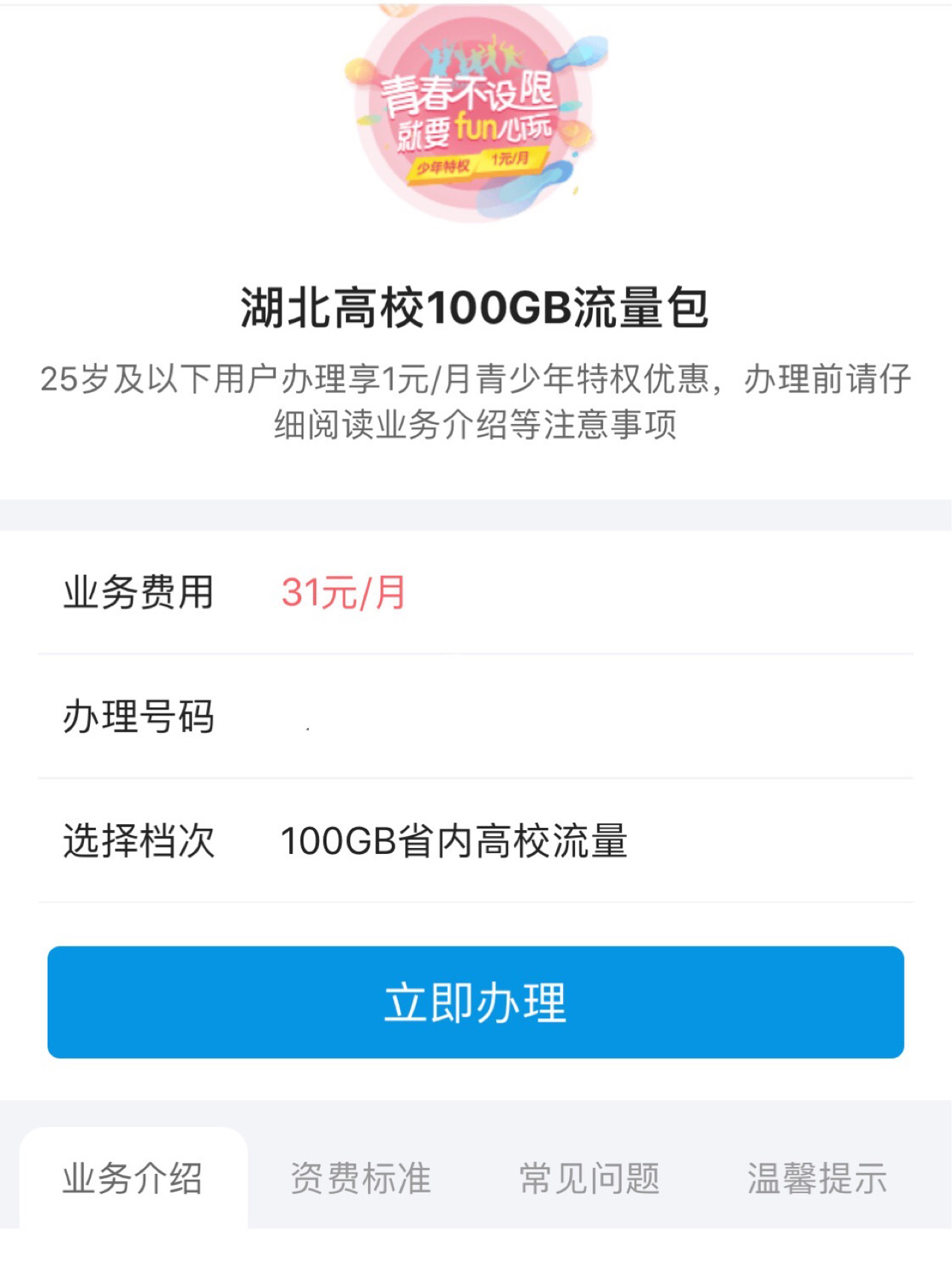Image resolution: width=952 pixels, height=1269 pixels.
Task: Open the 资费标准 tab
Action: tap(361, 1179)
